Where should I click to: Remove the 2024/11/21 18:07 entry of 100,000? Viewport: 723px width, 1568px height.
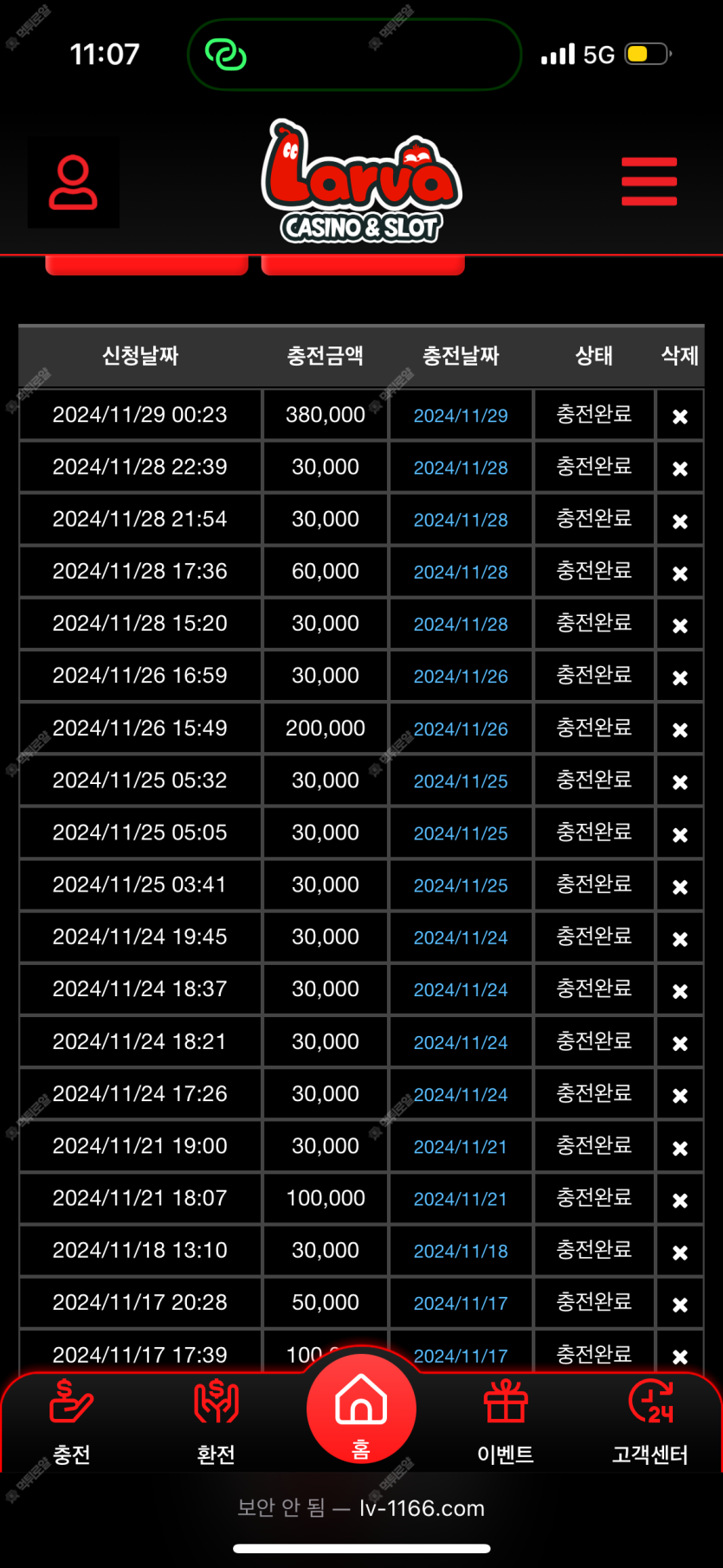click(680, 1201)
